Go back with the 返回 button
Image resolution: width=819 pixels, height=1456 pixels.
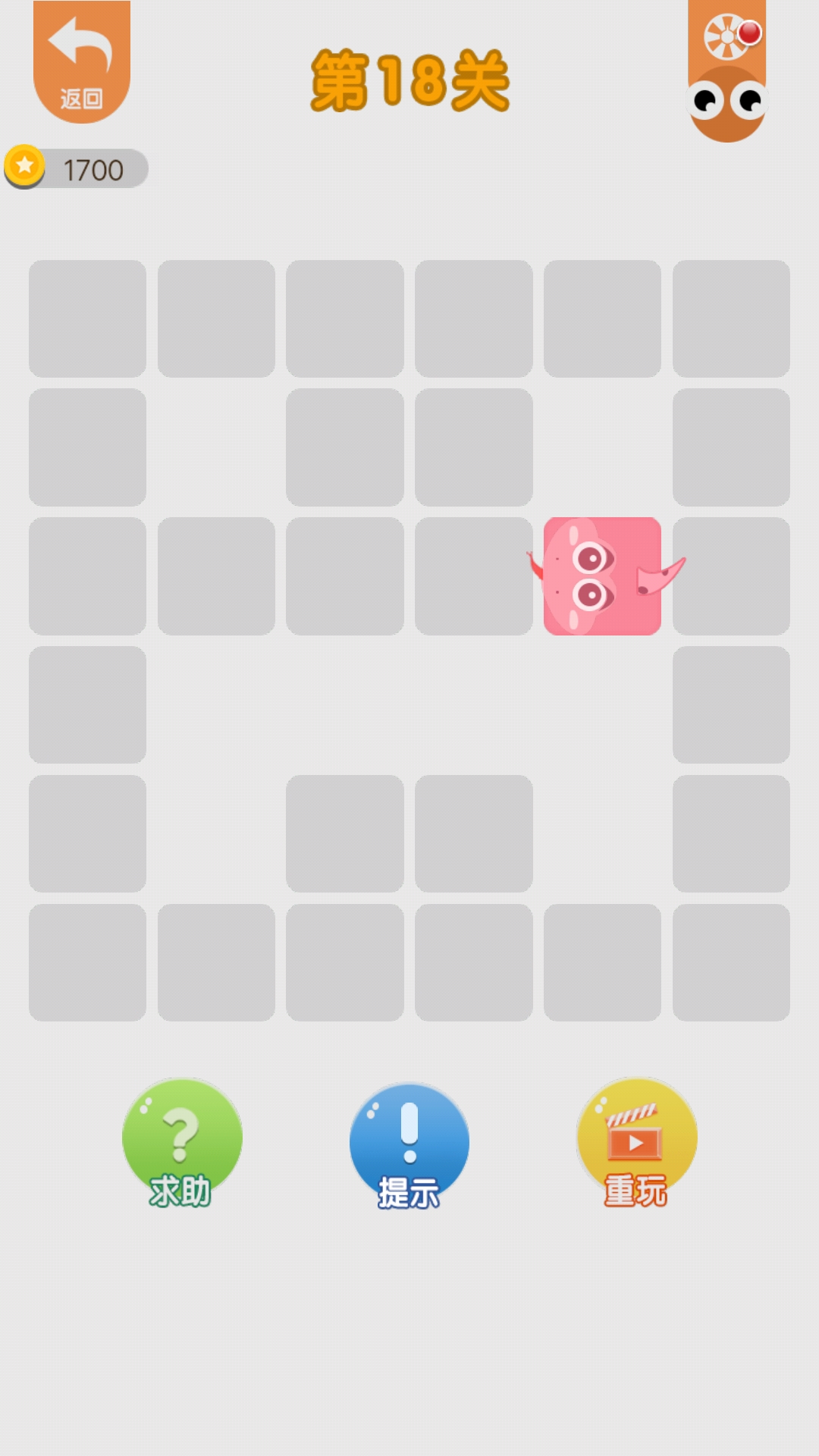[x=82, y=62]
